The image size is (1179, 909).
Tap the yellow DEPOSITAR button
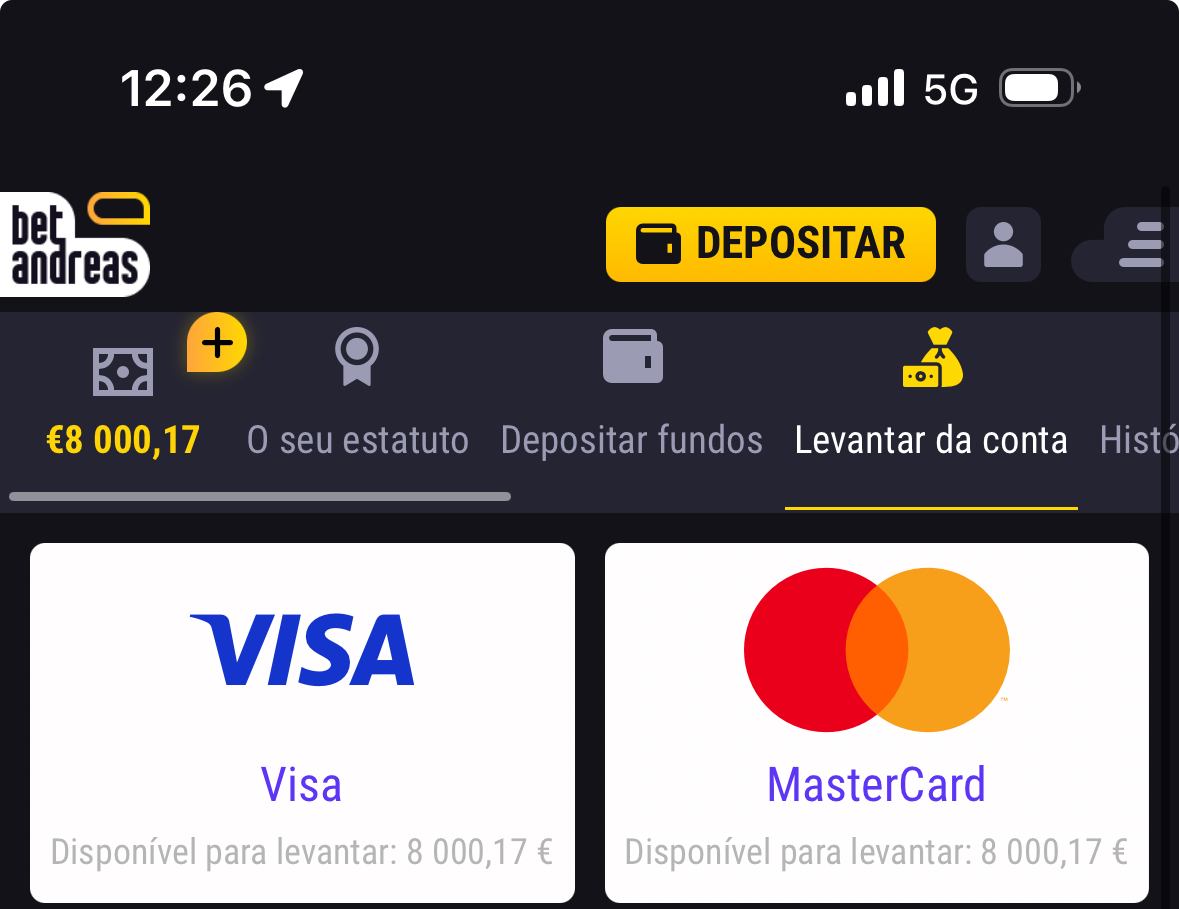pyautogui.click(x=770, y=244)
